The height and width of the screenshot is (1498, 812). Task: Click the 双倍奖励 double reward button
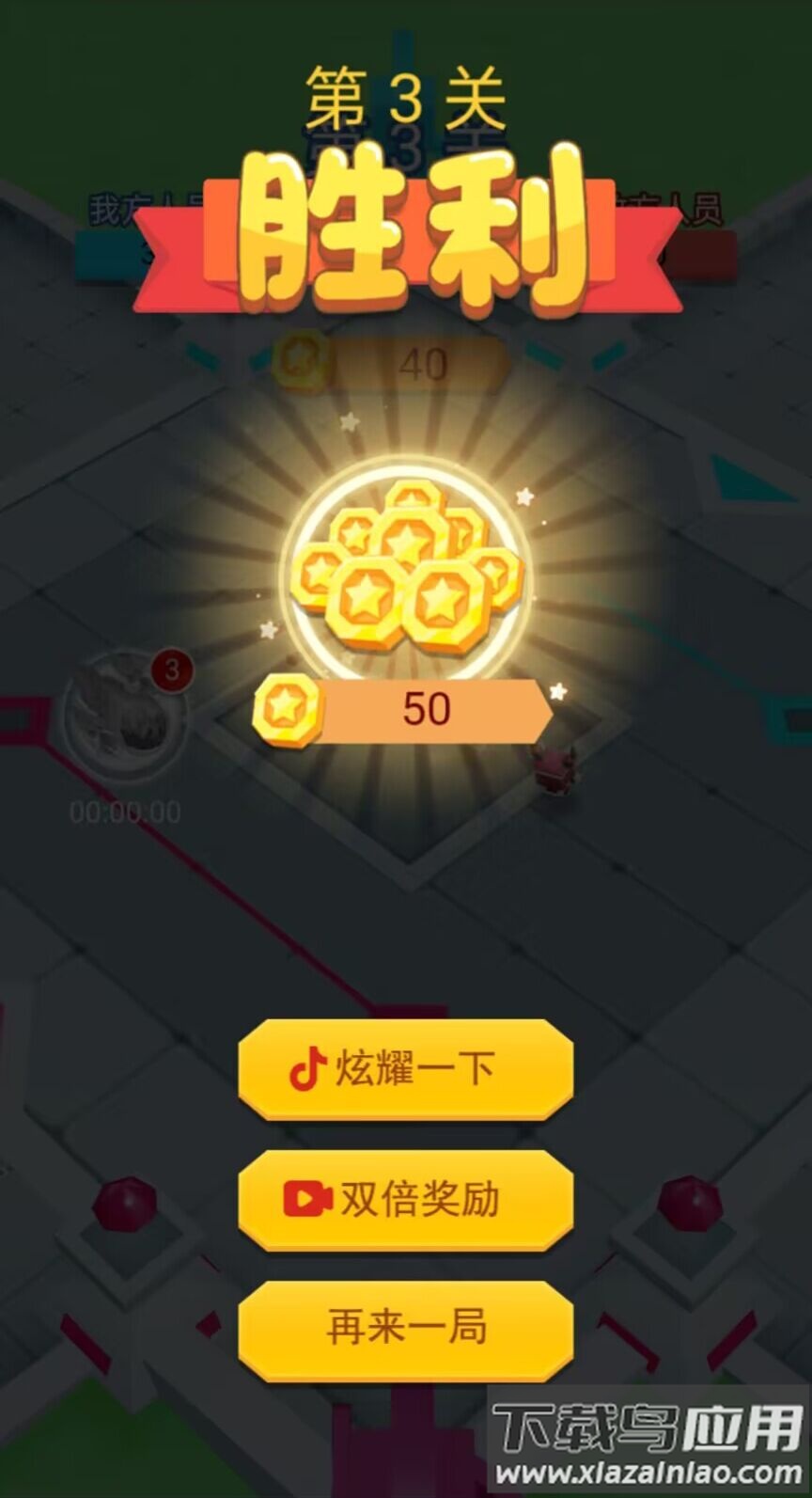(x=406, y=1201)
